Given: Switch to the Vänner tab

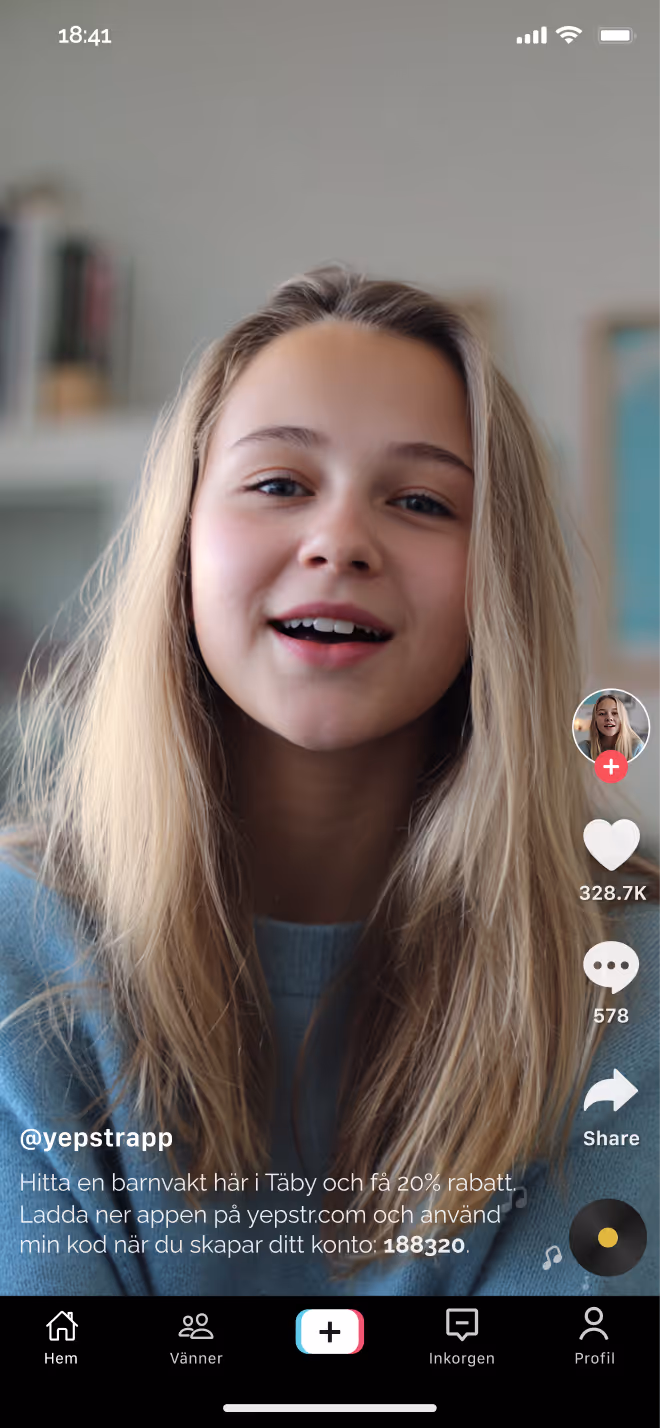Looking at the screenshot, I should click(x=196, y=1337).
